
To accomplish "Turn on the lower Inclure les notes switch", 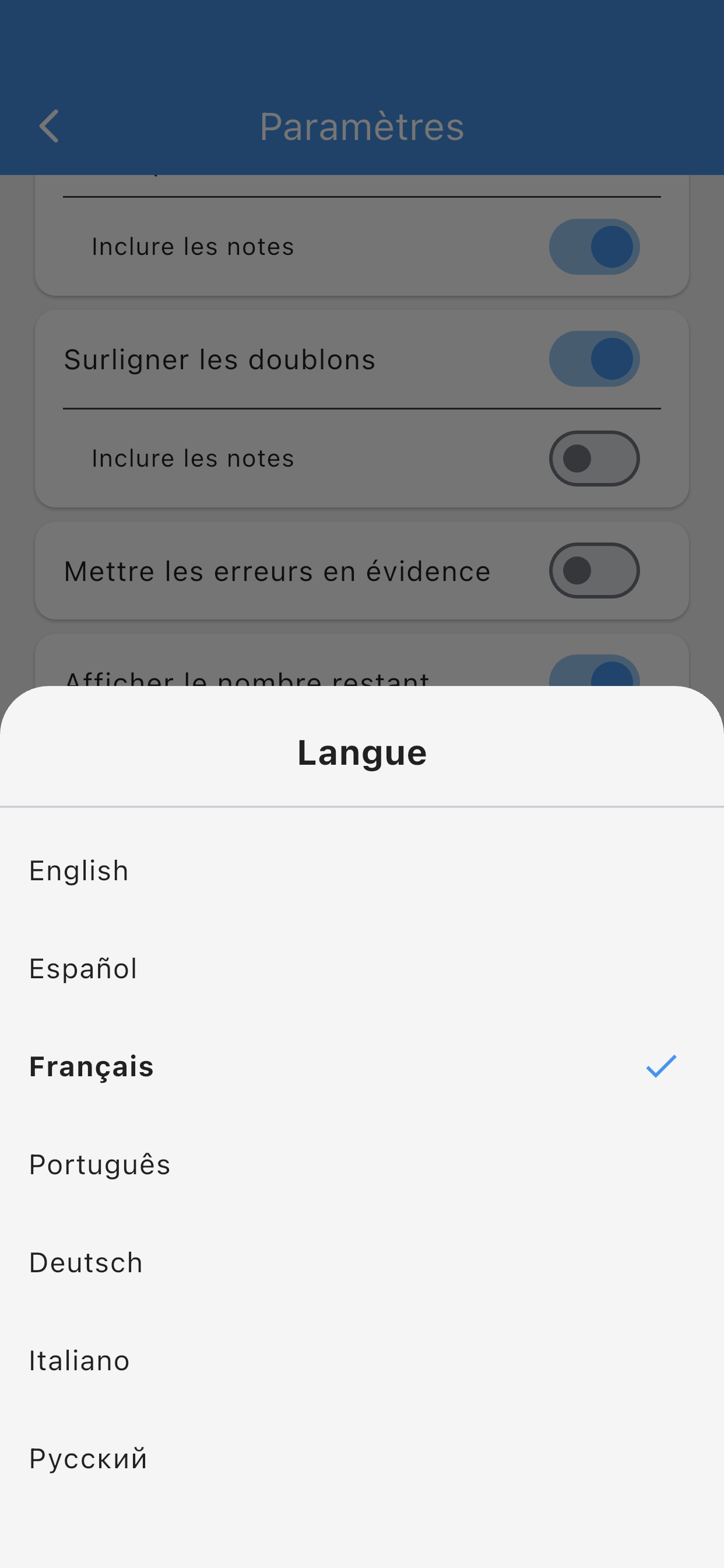I will click(x=595, y=458).
